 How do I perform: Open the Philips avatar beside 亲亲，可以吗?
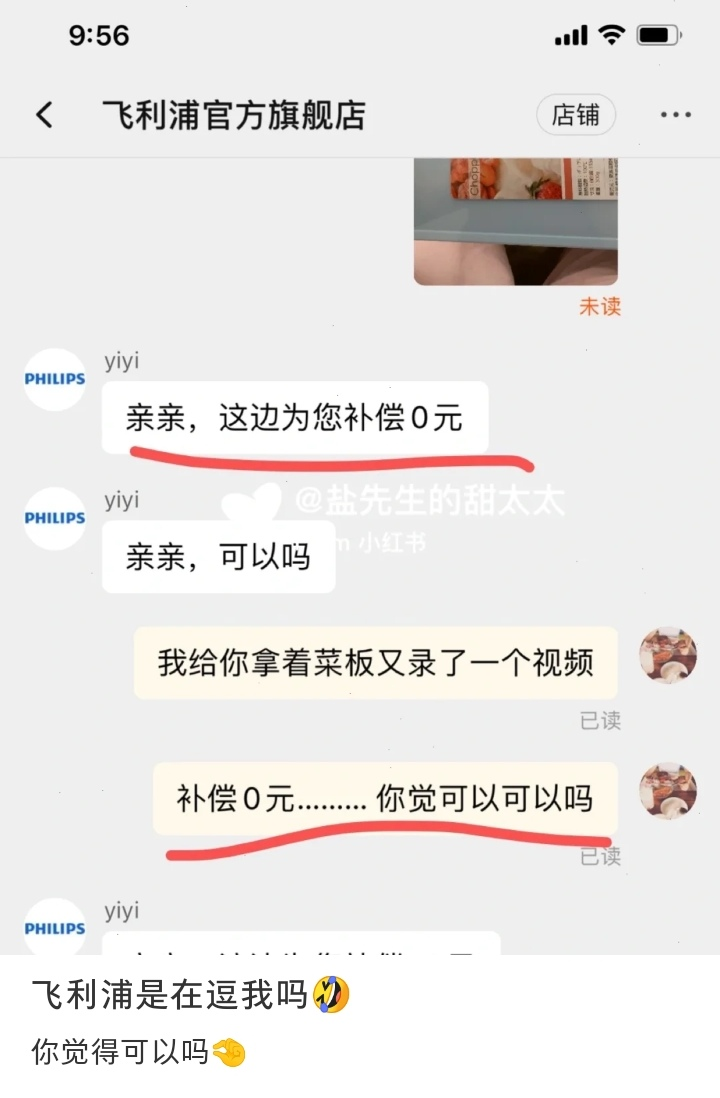coord(55,518)
